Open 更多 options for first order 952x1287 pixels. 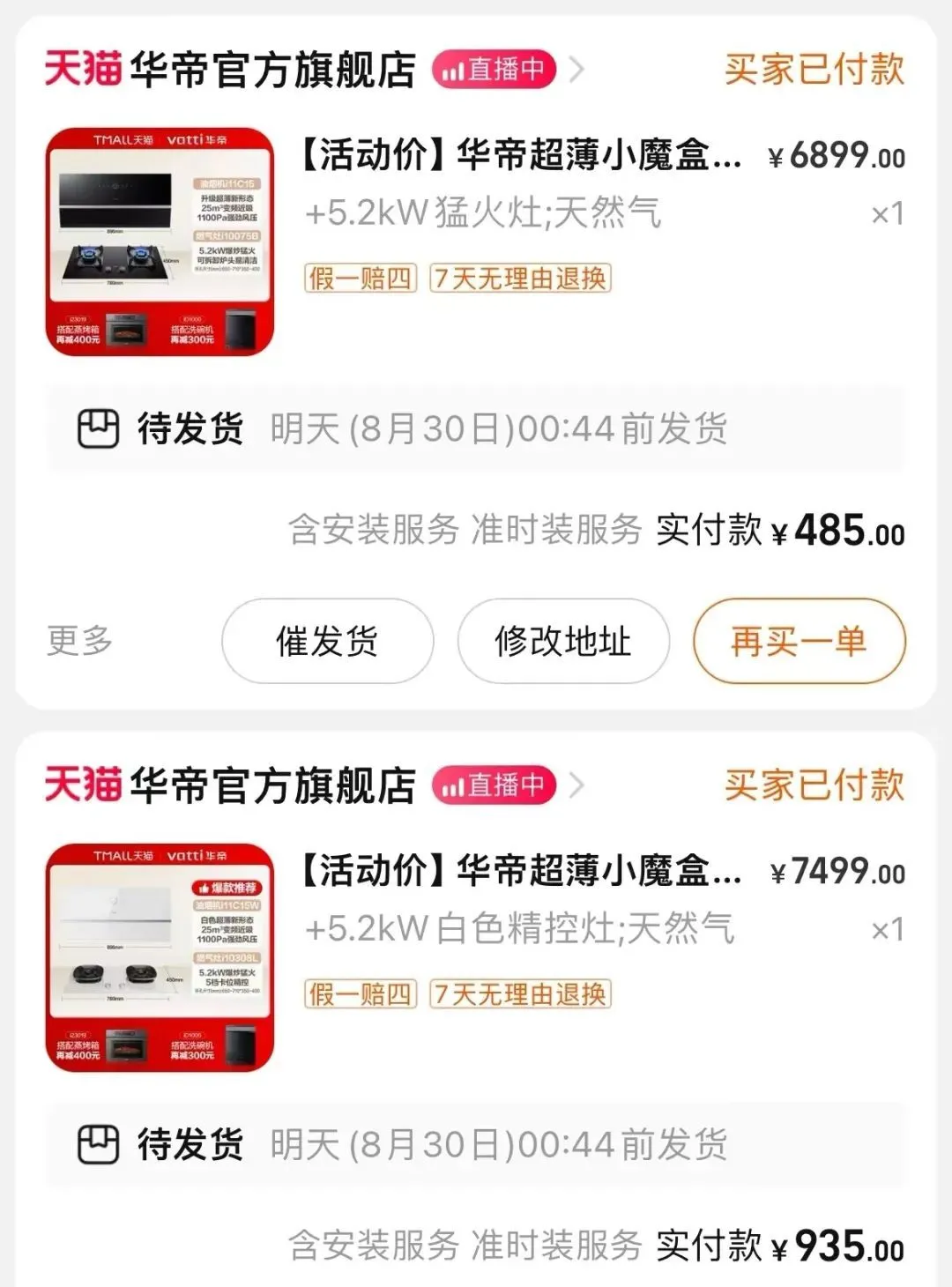coord(79,641)
